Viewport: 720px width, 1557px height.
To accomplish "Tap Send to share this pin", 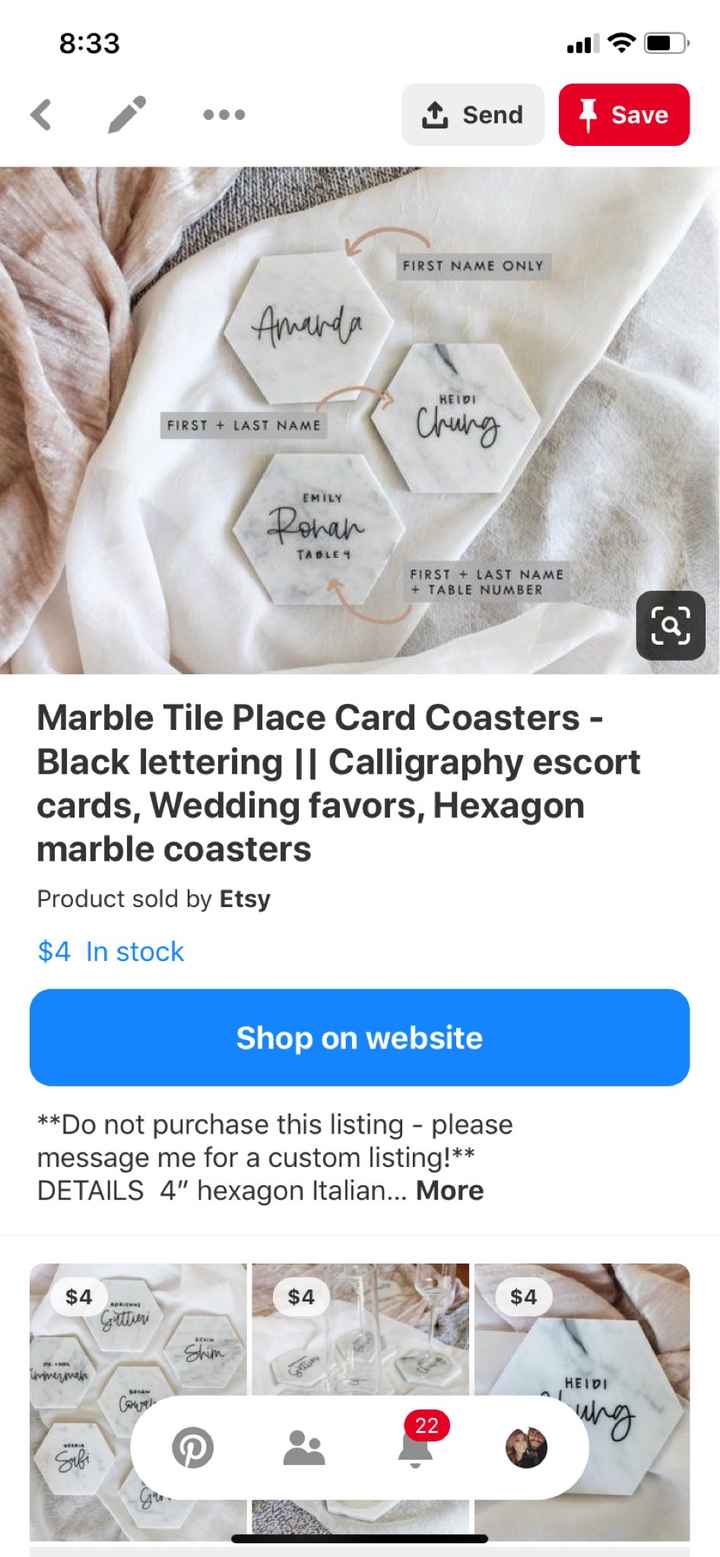I will [x=473, y=115].
